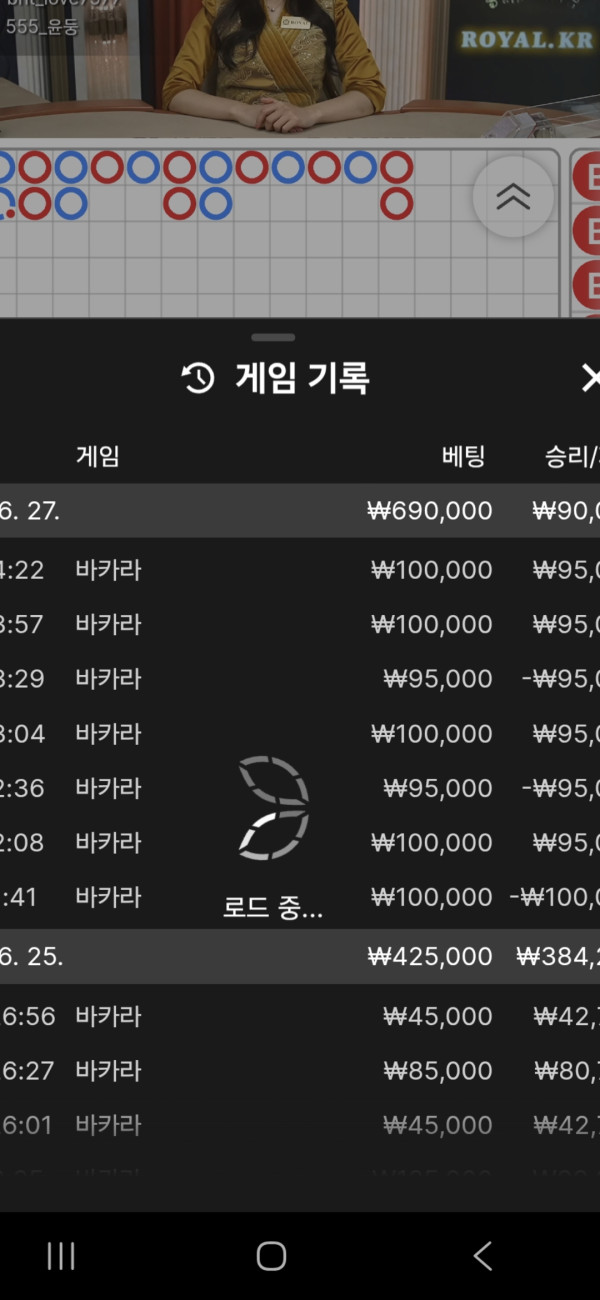The height and width of the screenshot is (1300, 600).
Task: Open the 바카라 record at 4:22
Action: pos(300,570)
